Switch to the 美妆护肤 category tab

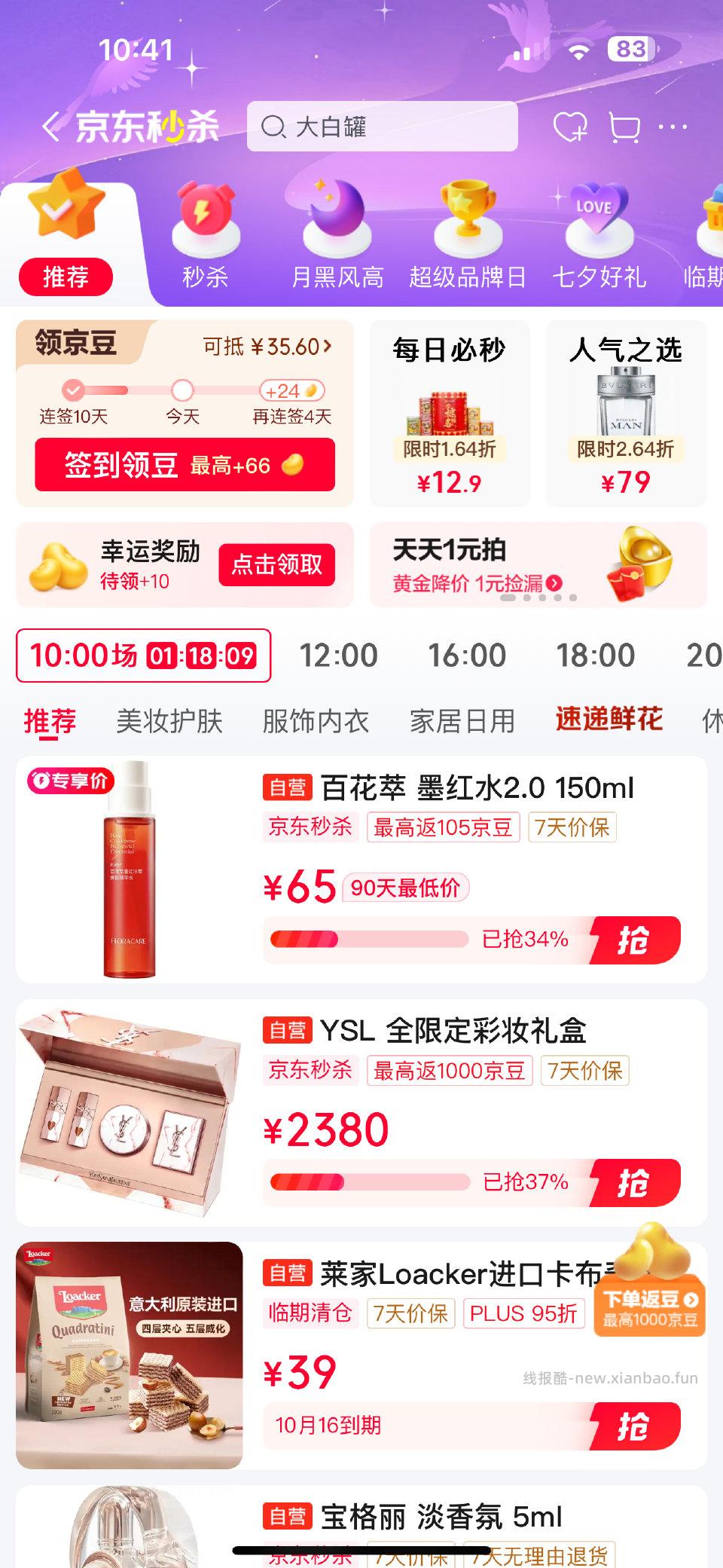(167, 720)
